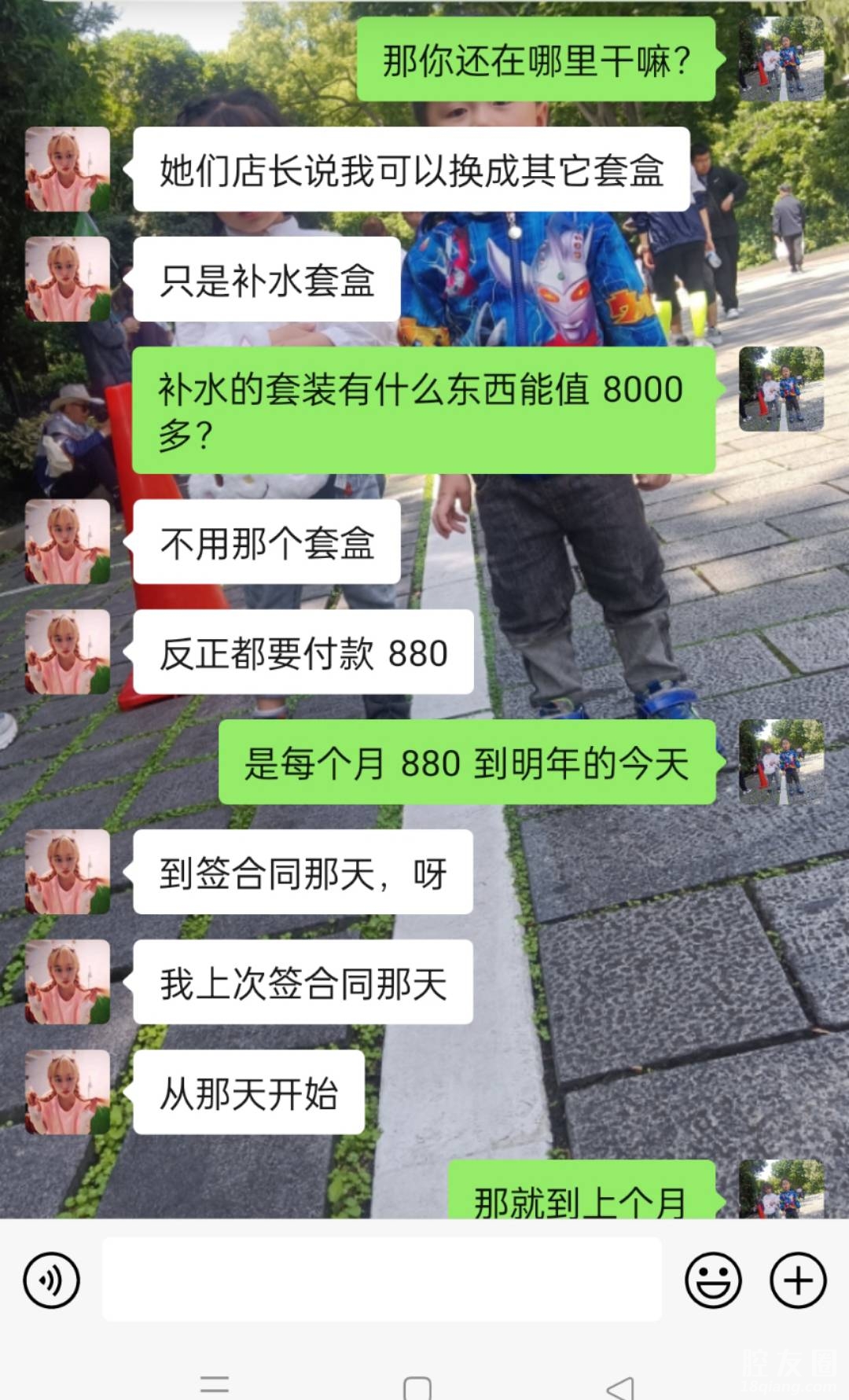Open contact avatar beside "只是补水套盒"
Viewport: 849px width, 1400px height.
point(68,279)
